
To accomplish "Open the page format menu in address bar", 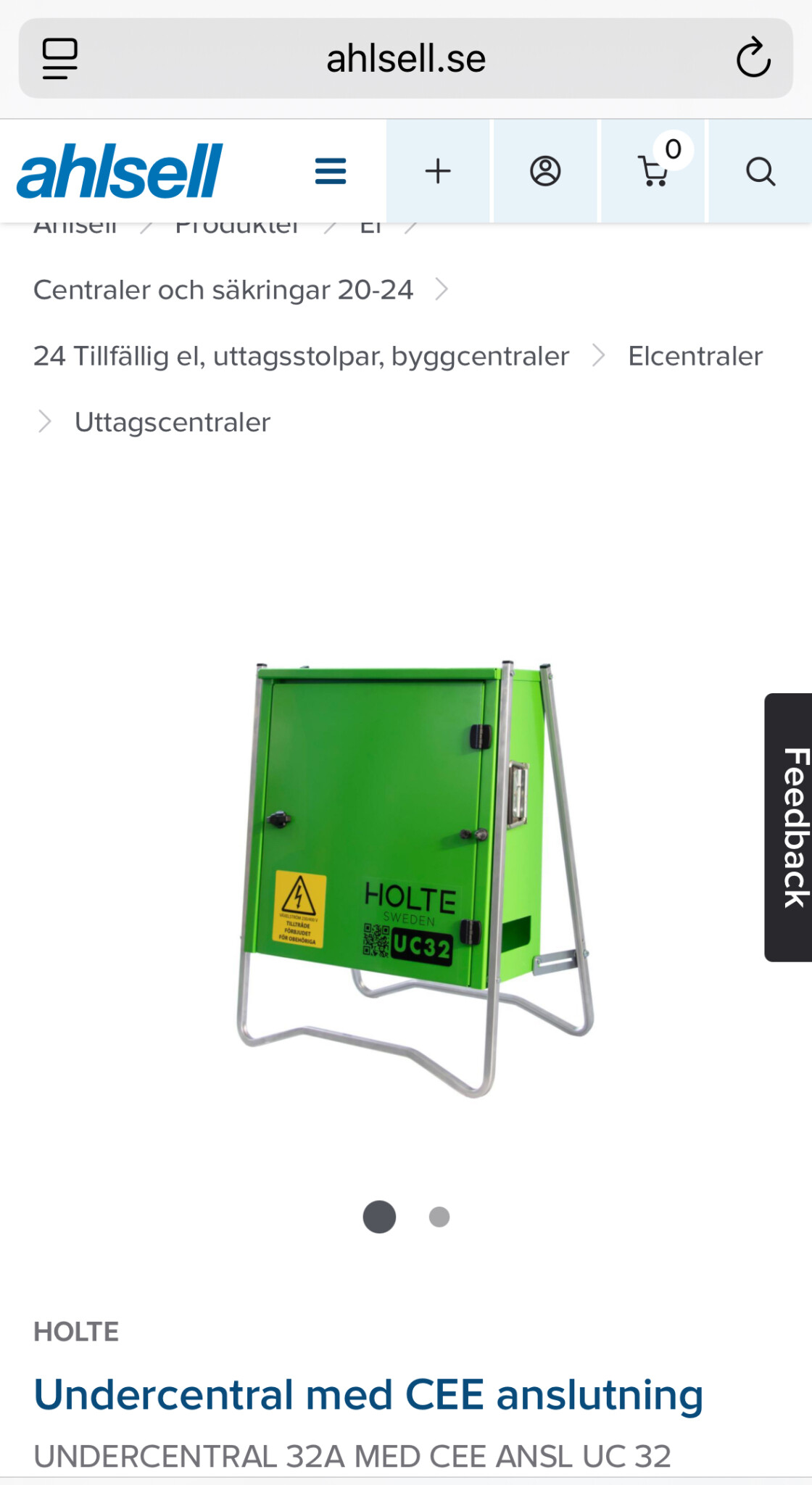I will click(x=59, y=58).
